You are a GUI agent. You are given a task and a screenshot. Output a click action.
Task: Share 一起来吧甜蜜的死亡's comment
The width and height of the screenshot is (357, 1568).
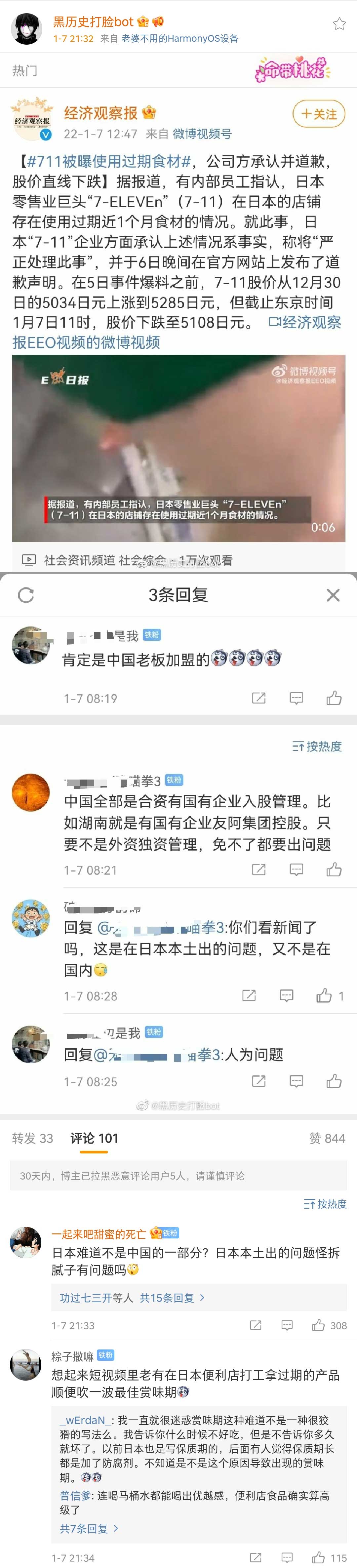[x=256, y=1325]
